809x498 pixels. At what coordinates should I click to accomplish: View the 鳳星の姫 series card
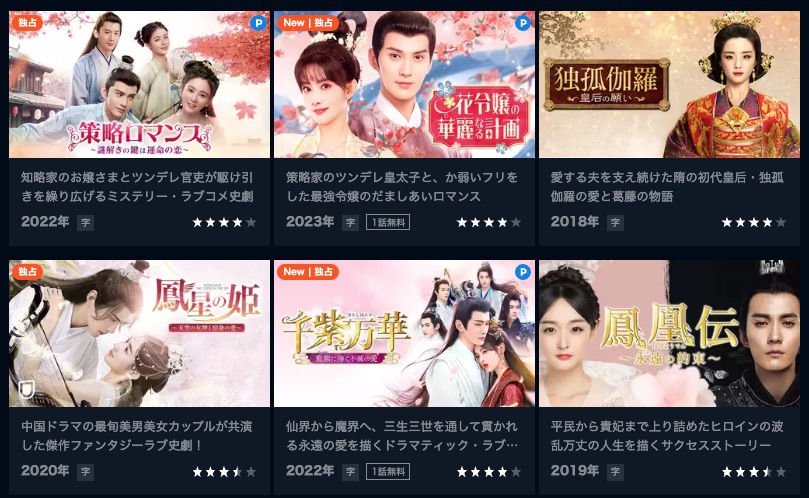[x=139, y=334]
